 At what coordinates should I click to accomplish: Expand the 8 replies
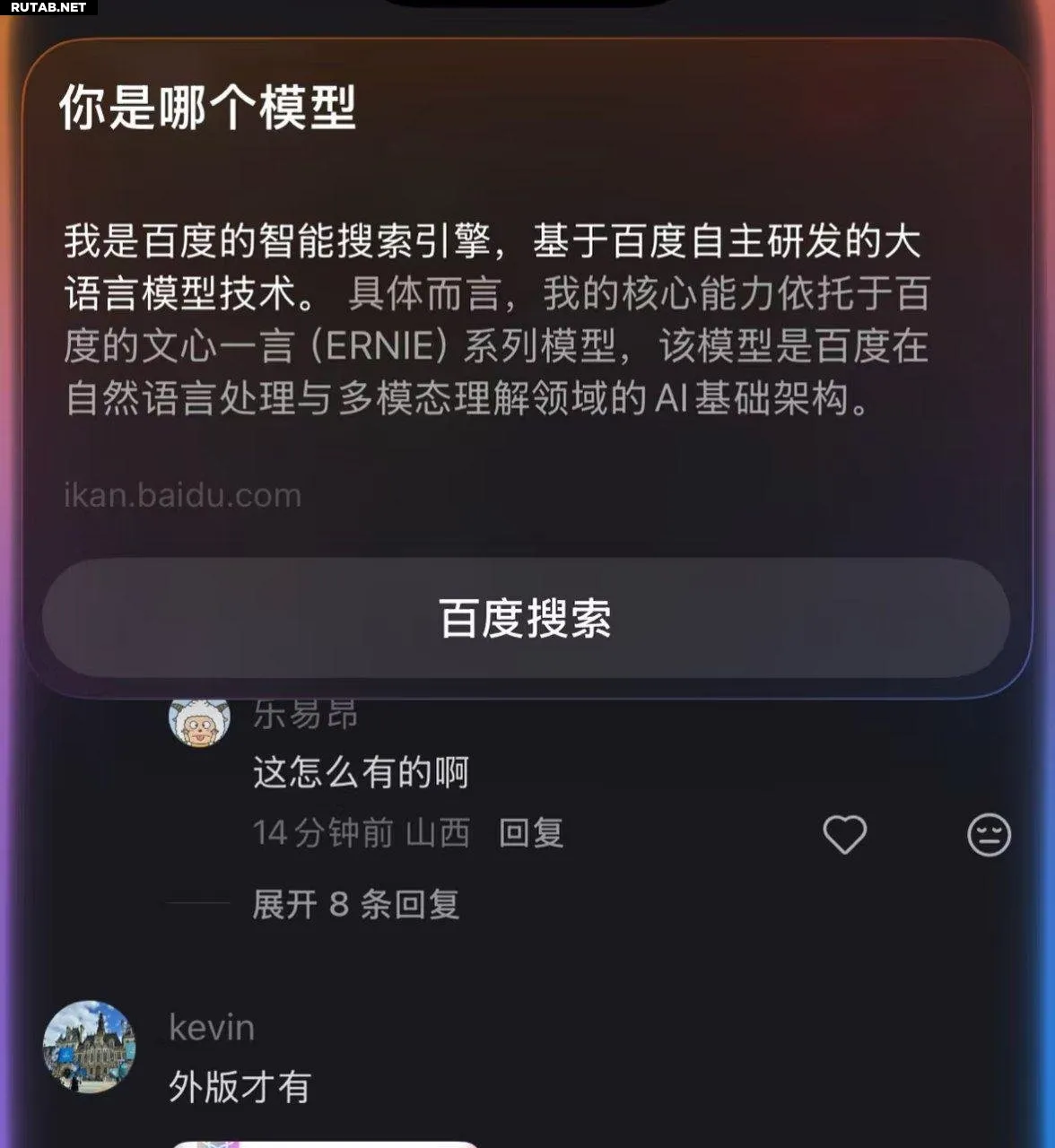pos(355,904)
